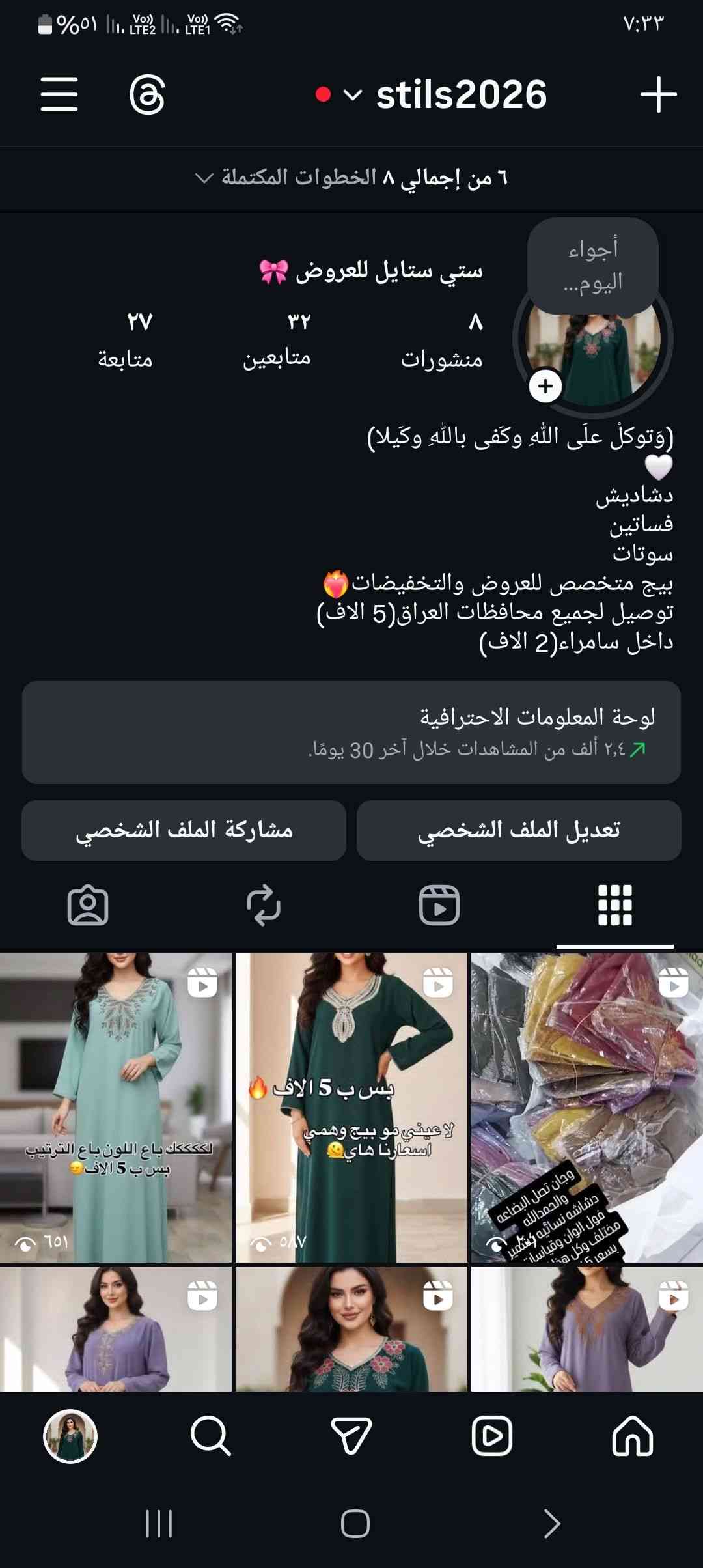Expand the completed steps banner
Image resolution: width=703 pixels, height=1568 pixels.
[x=351, y=177]
